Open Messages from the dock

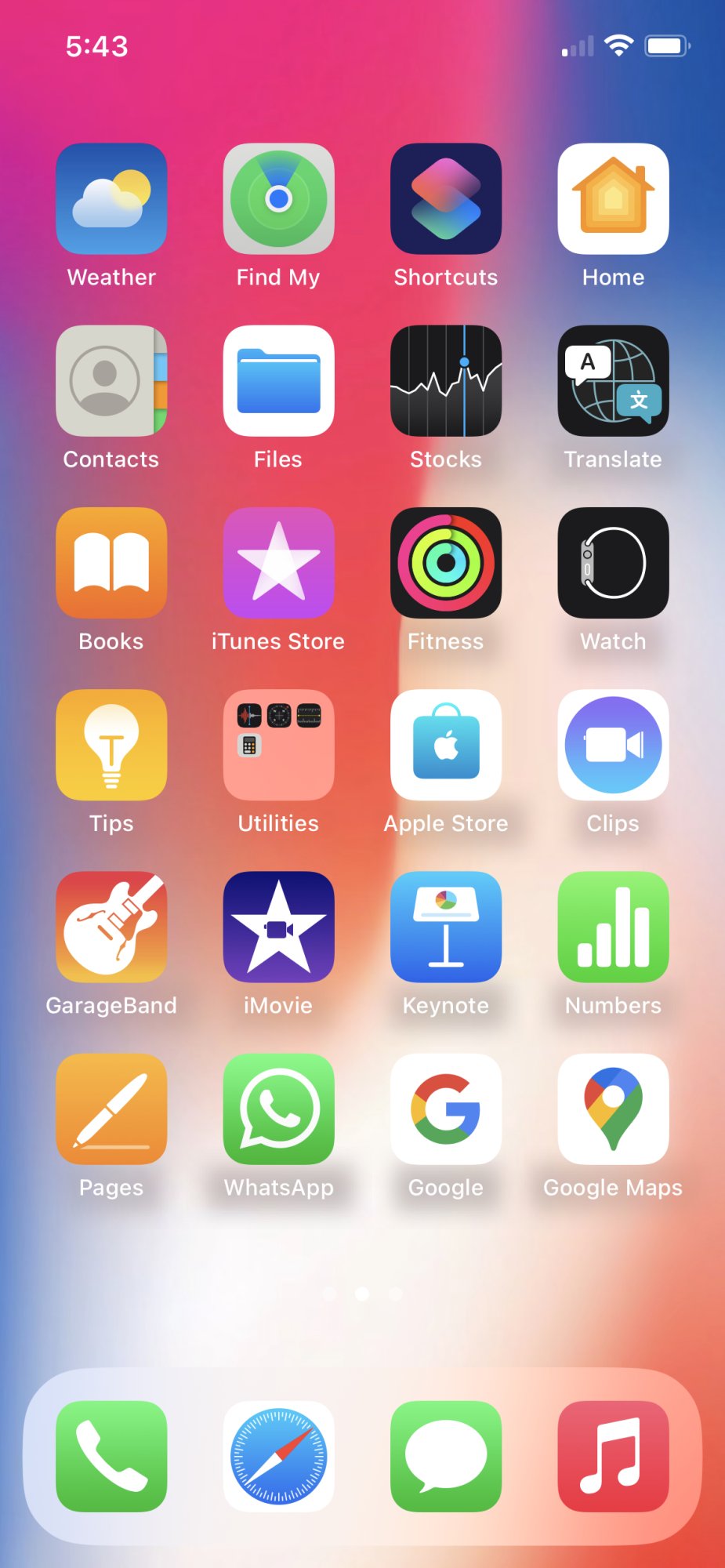click(446, 1456)
